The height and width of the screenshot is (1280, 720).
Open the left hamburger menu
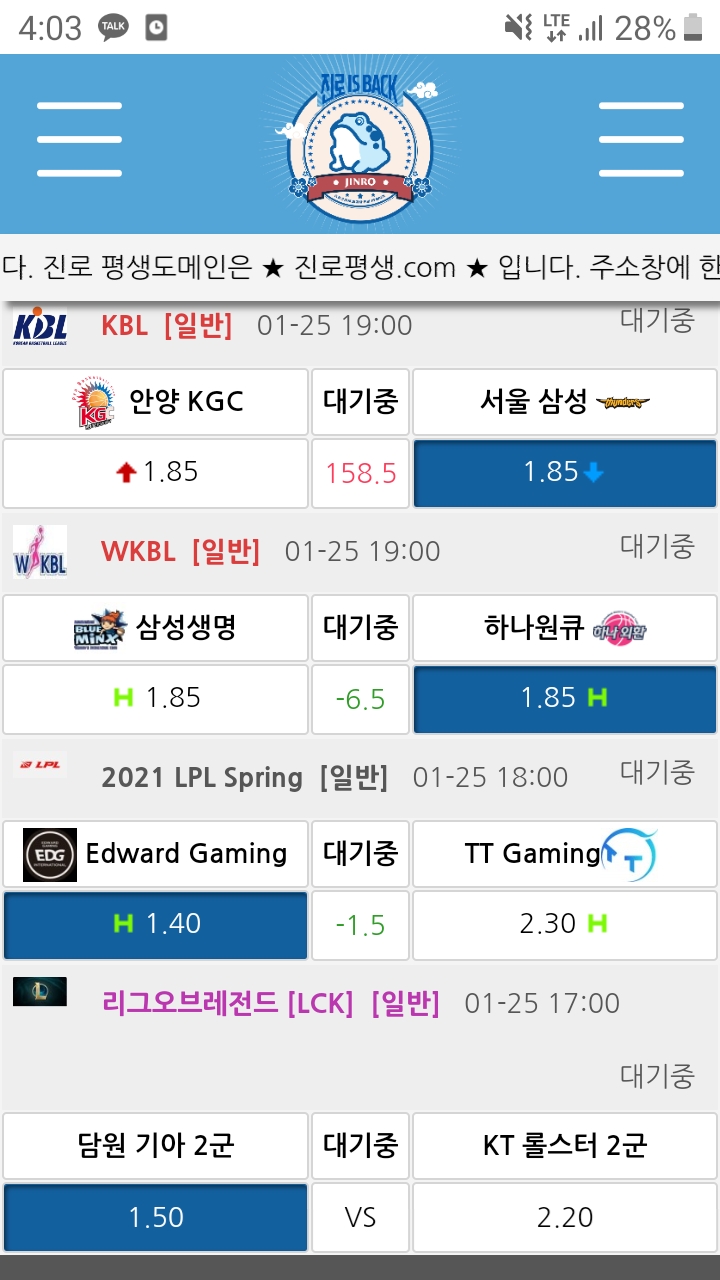point(79,139)
